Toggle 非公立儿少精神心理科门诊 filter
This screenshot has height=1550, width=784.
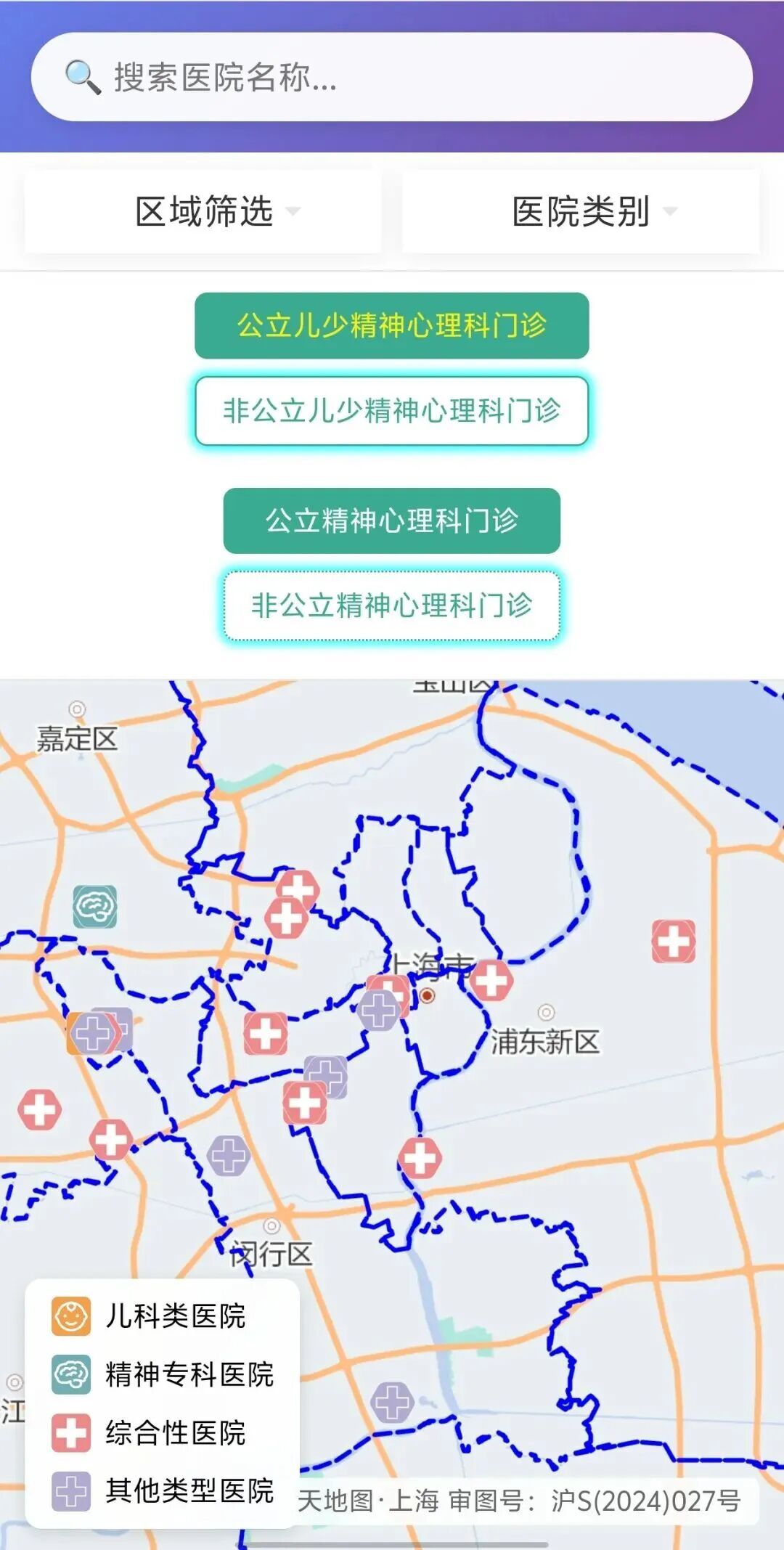pos(392,411)
